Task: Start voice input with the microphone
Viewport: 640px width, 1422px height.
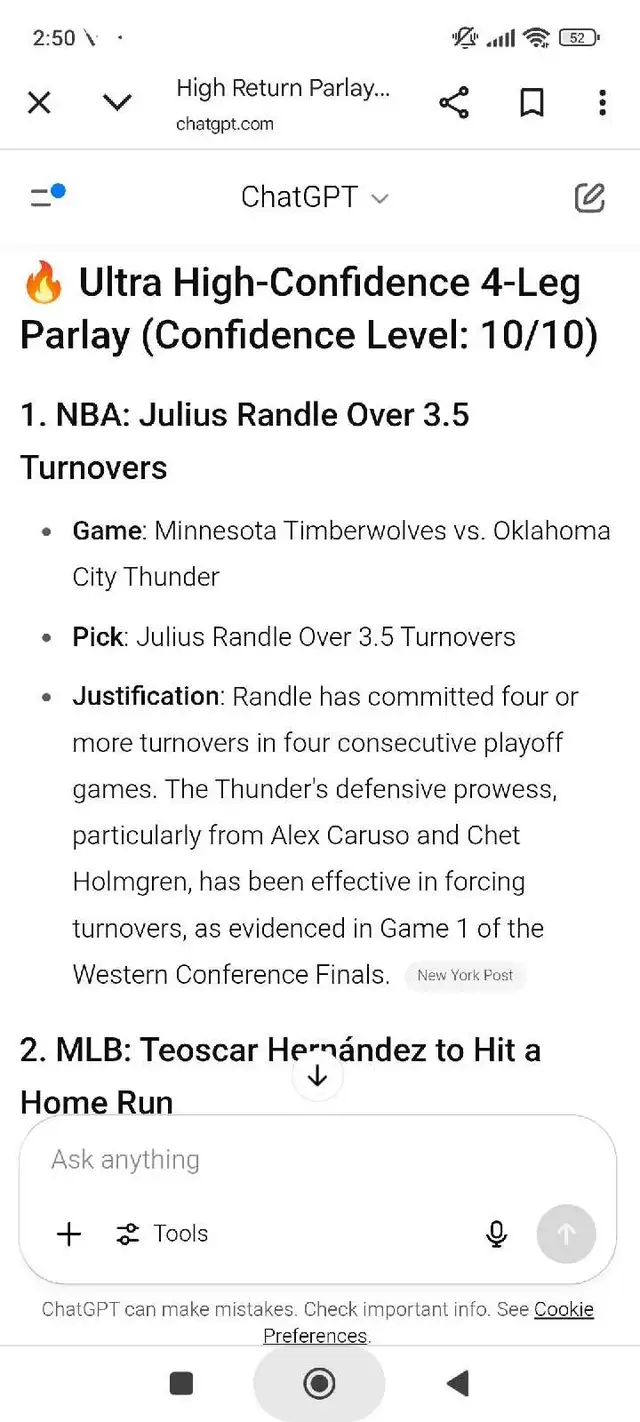Action: coord(496,1234)
